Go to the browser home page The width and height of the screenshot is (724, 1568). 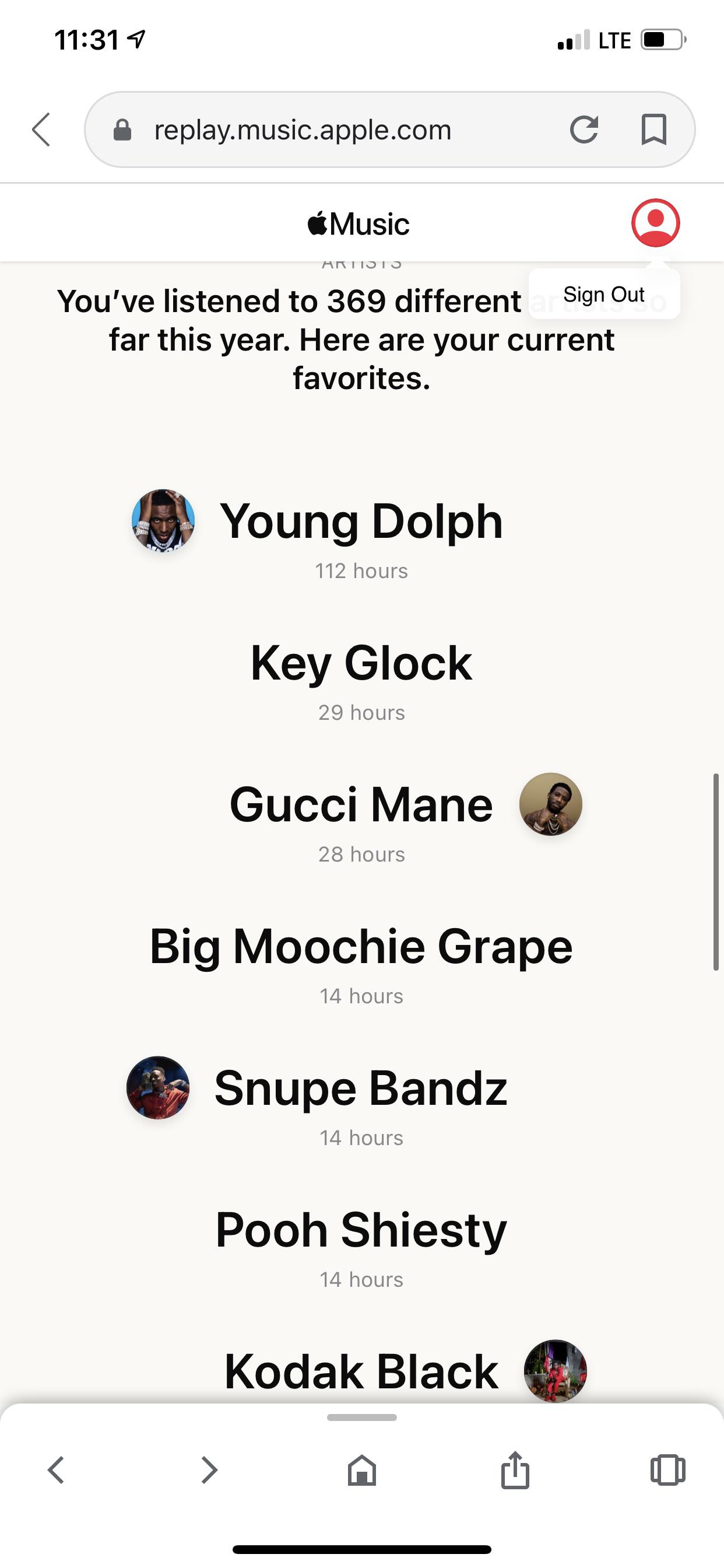(x=362, y=1470)
